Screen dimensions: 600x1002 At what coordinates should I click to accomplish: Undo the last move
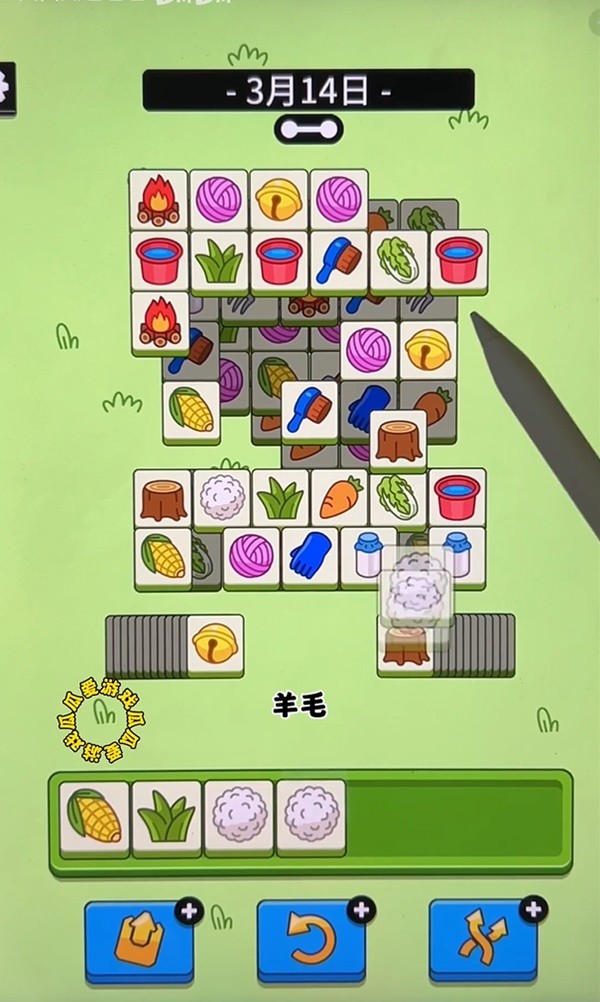point(310,938)
